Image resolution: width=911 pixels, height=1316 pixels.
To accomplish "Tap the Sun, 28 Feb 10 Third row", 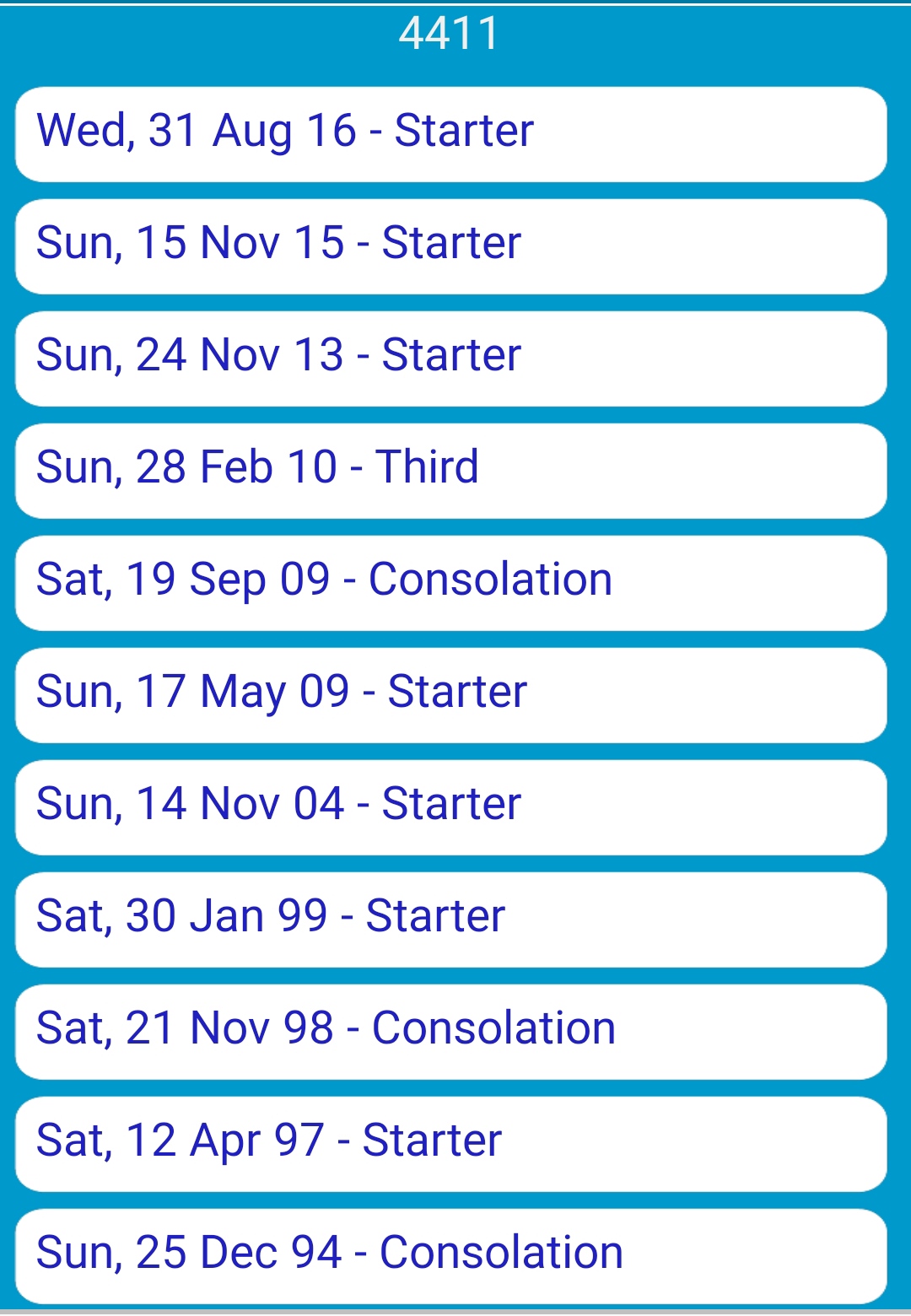I will coord(450,470).
